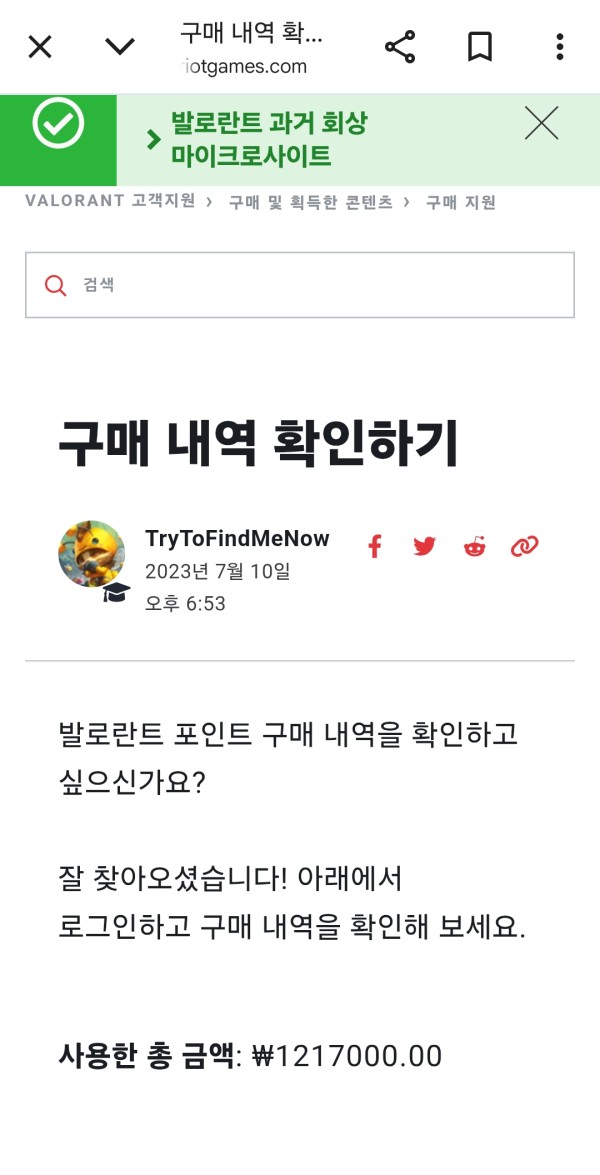Bookmark this page
Viewport: 600px width, 1175px height.
tap(479, 47)
